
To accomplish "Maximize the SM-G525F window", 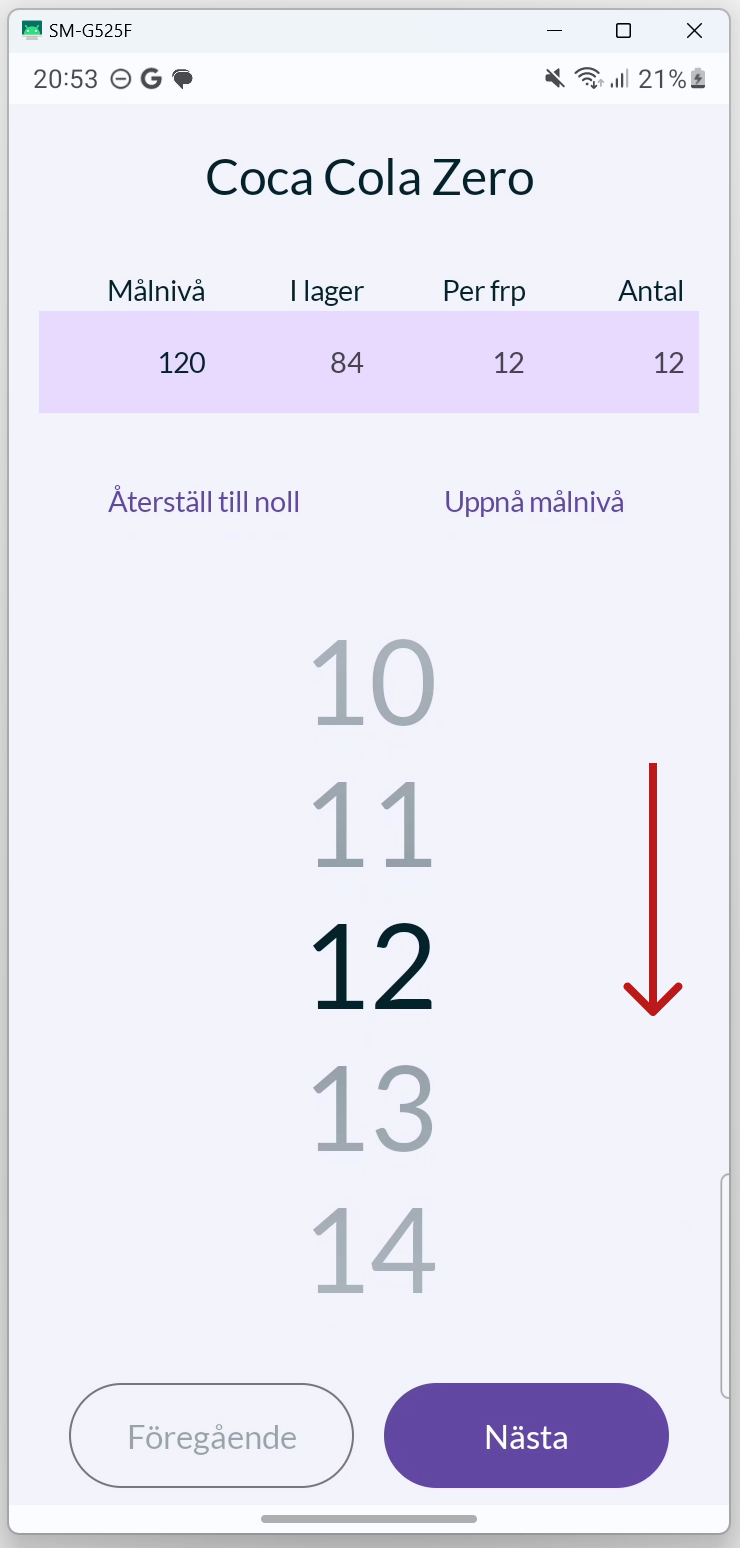I will tap(623, 31).
